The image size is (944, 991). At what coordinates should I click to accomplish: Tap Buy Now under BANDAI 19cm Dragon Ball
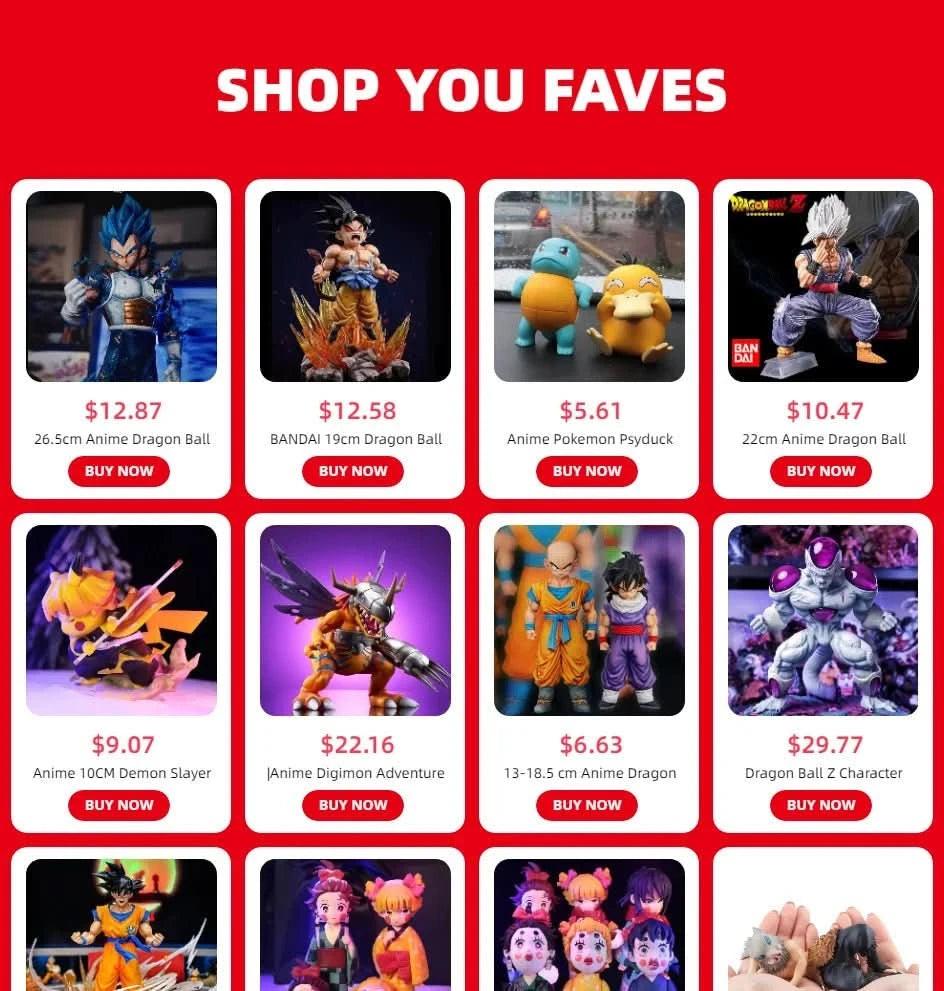[353, 471]
